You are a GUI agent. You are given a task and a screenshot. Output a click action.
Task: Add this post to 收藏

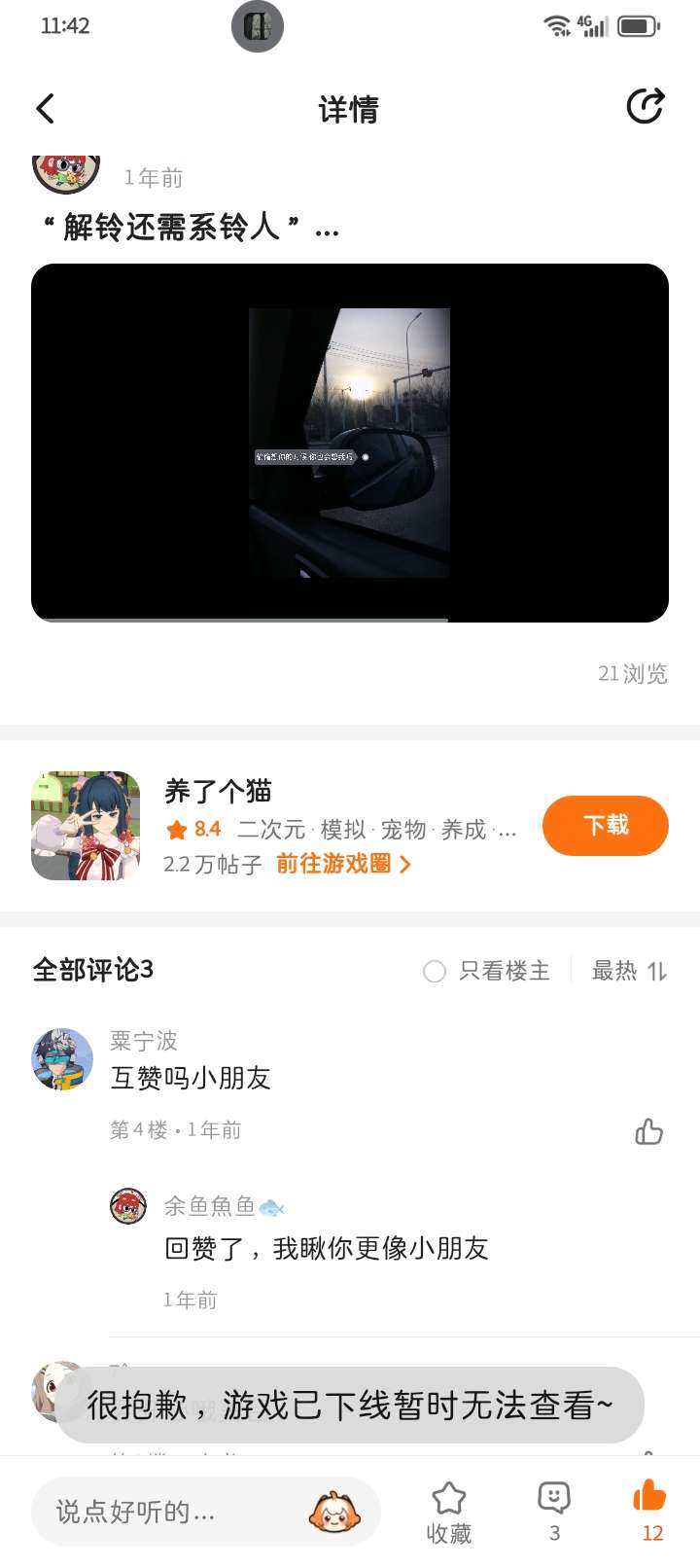(449, 1512)
